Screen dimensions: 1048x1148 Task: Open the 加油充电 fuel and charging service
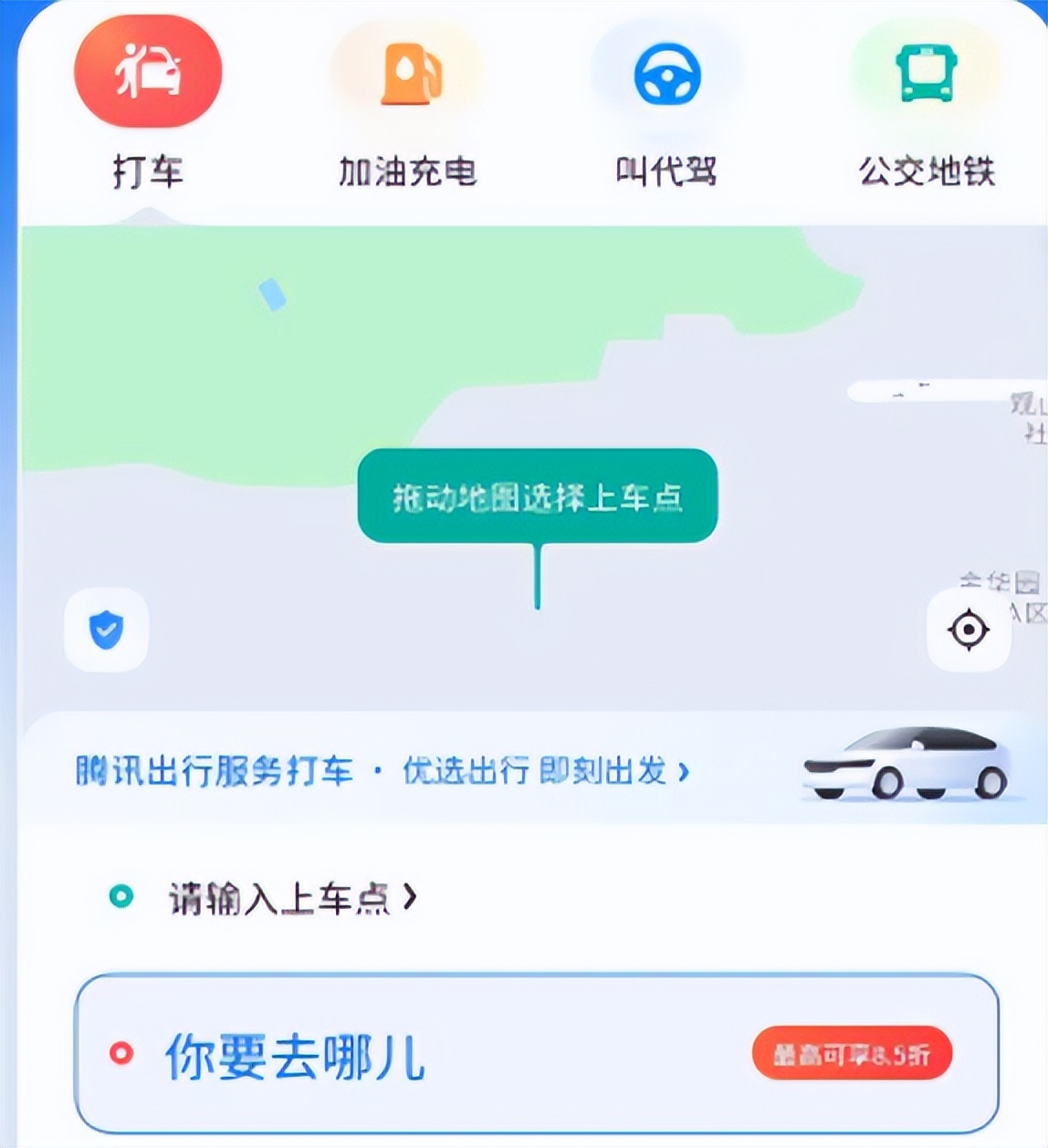click(409, 73)
